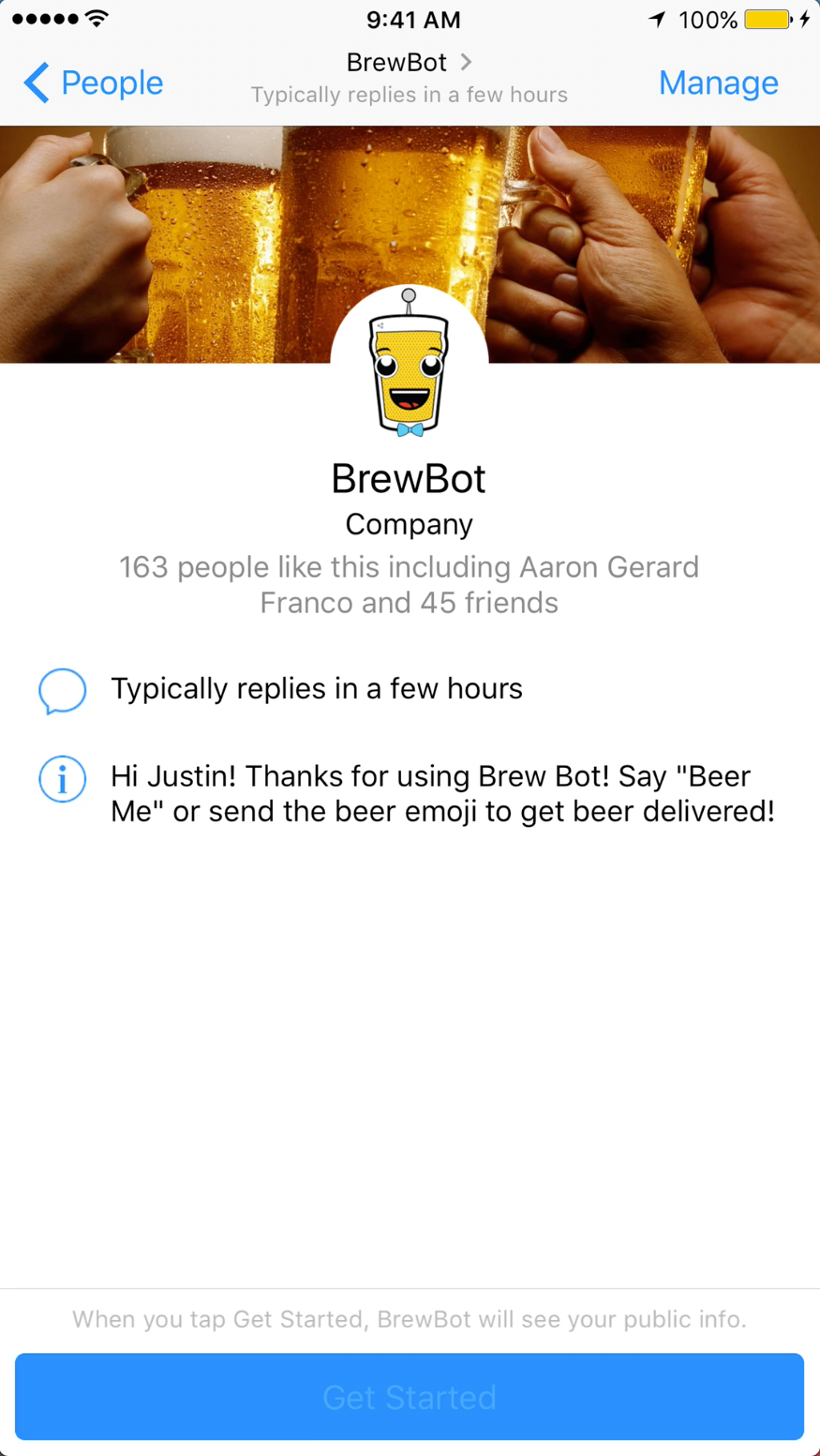Go back to People
Viewport: 820px width, 1456px height.
94,83
